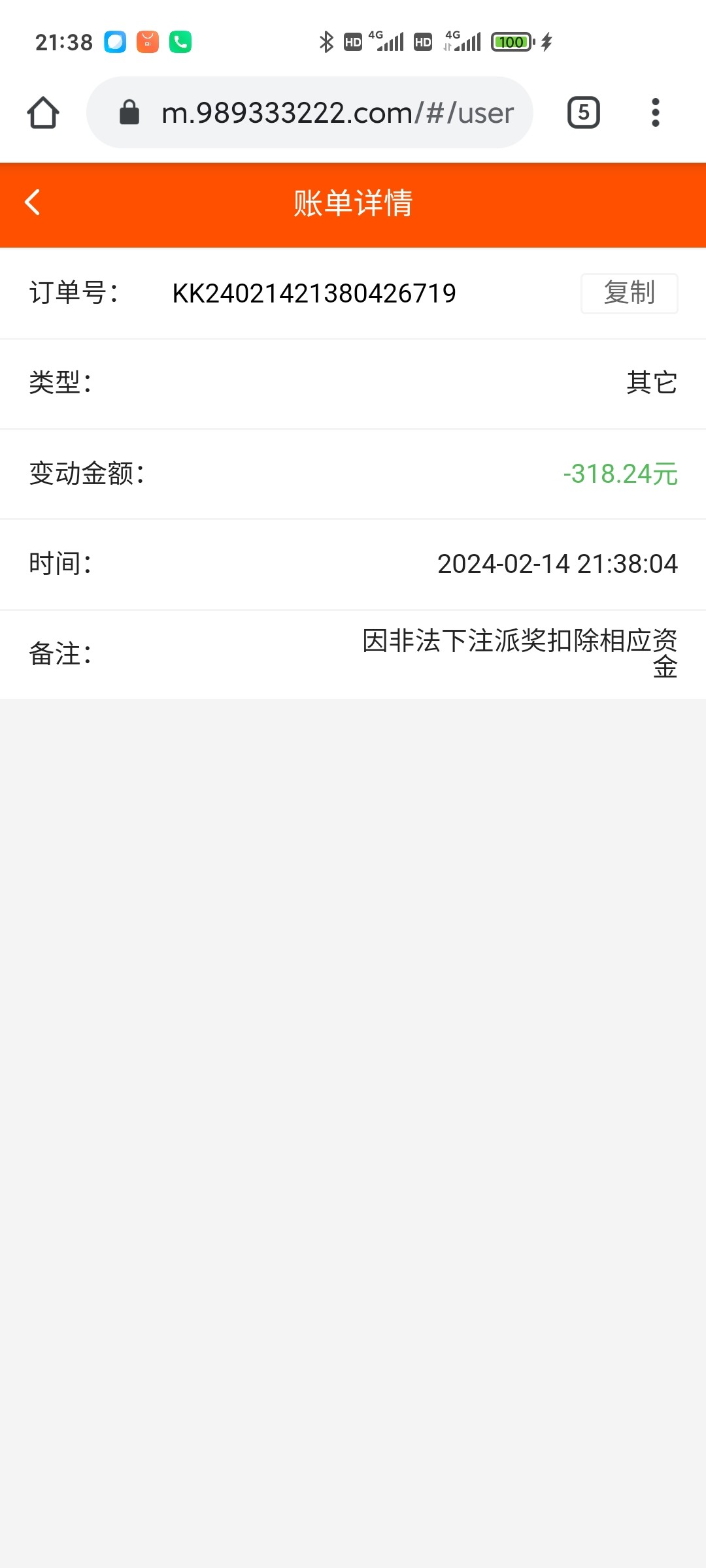Tap the Chrome home icon

[x=43, y=112]
